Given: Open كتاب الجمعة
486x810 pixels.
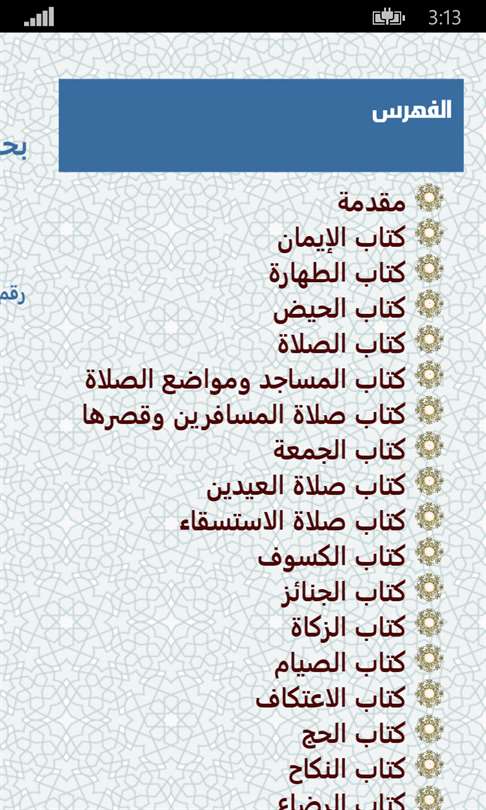Looking at the screenshot, I should click(340, 450).
